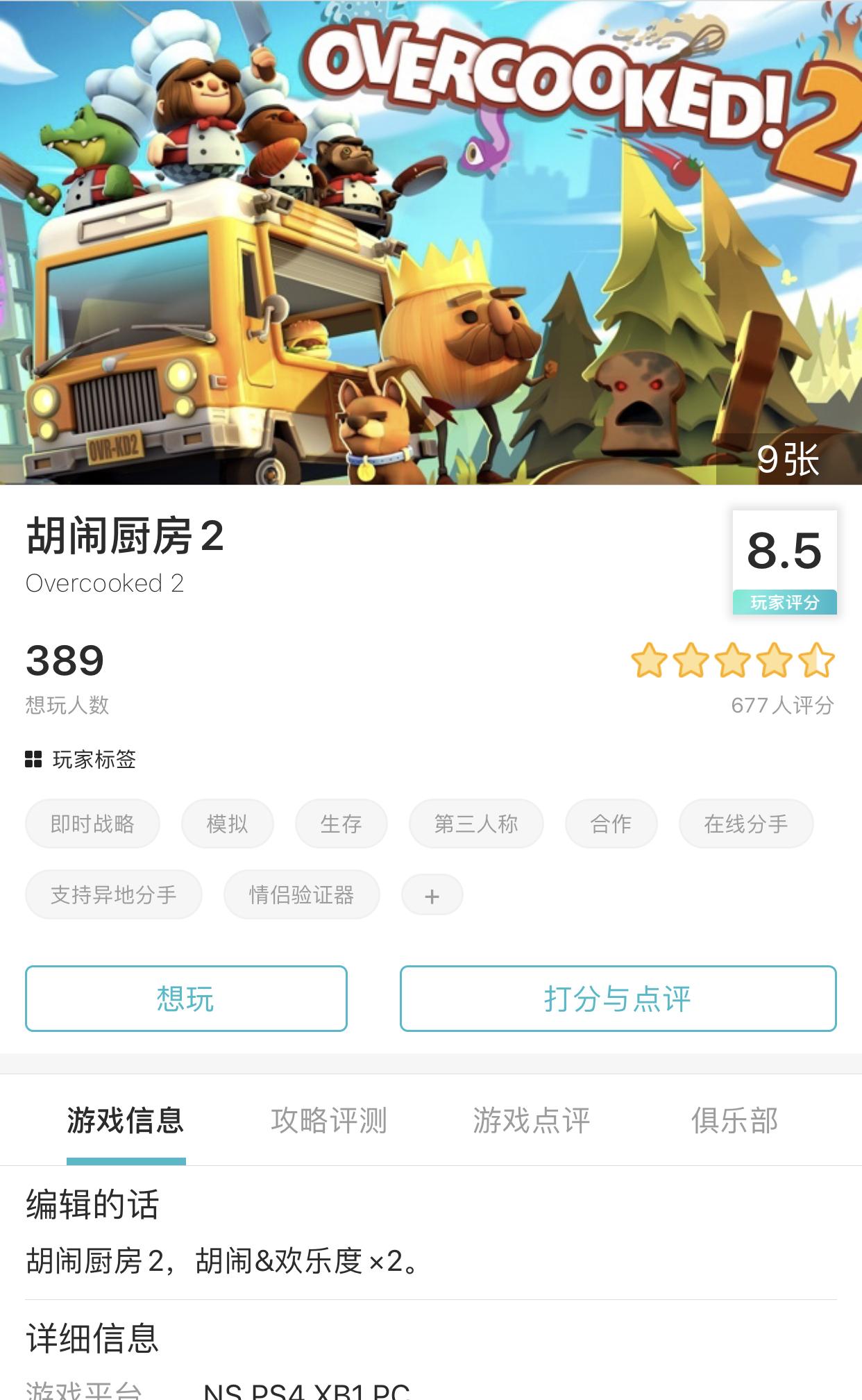The width and height of the screenshot is (862, 1400).
Task: Mark game as 想玩
Action: click(x=186, y=999)
